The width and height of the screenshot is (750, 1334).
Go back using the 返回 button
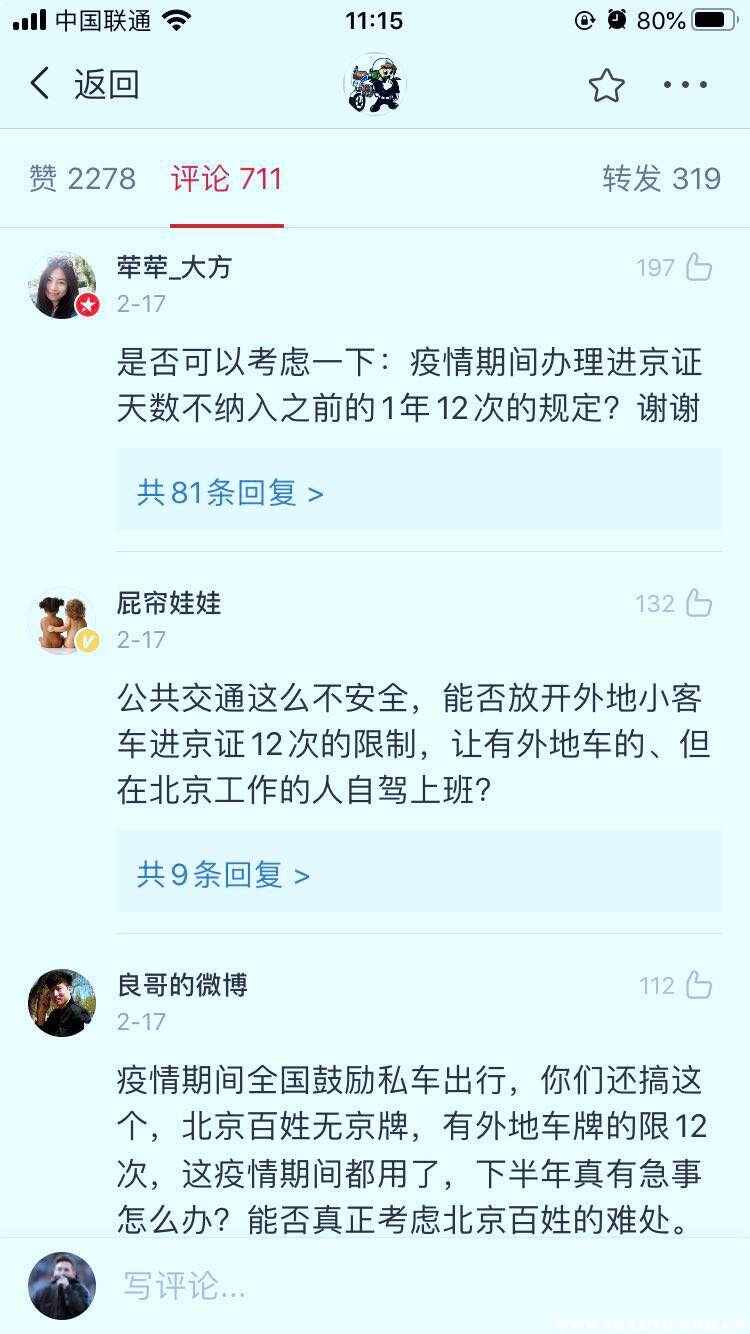(x=84, y=85)
